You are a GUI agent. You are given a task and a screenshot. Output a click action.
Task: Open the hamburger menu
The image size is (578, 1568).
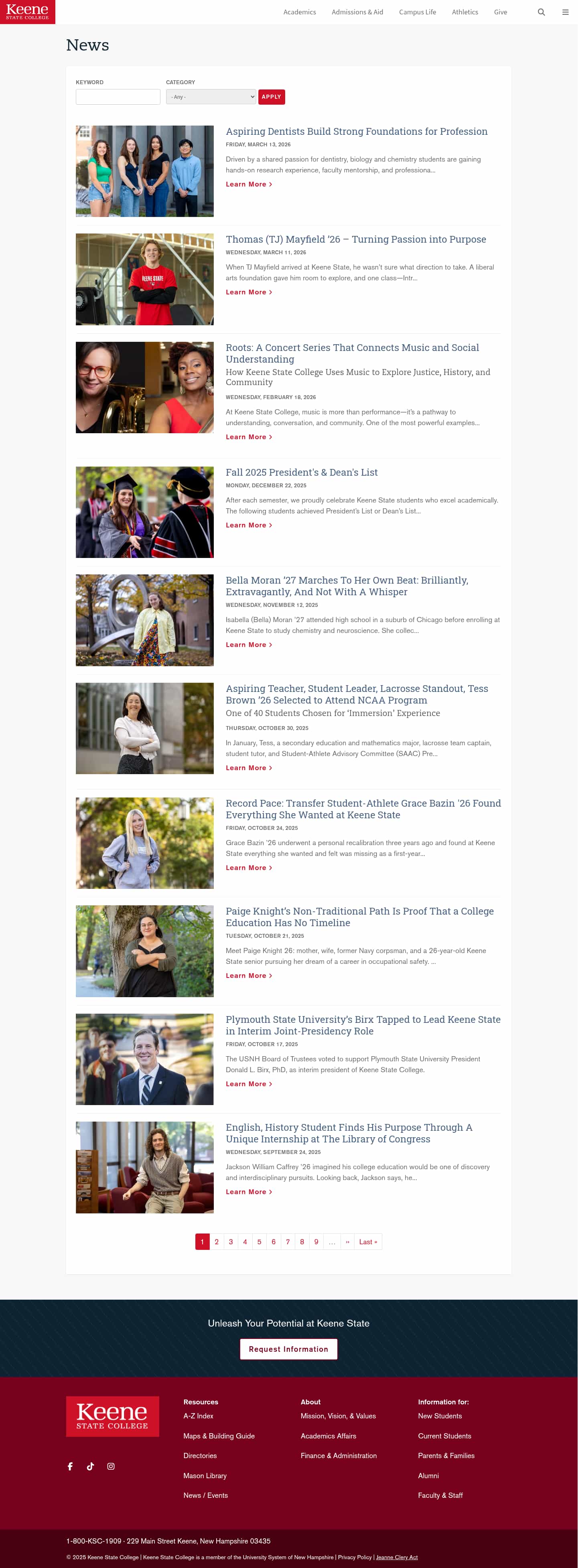click(x=565, y=12)
